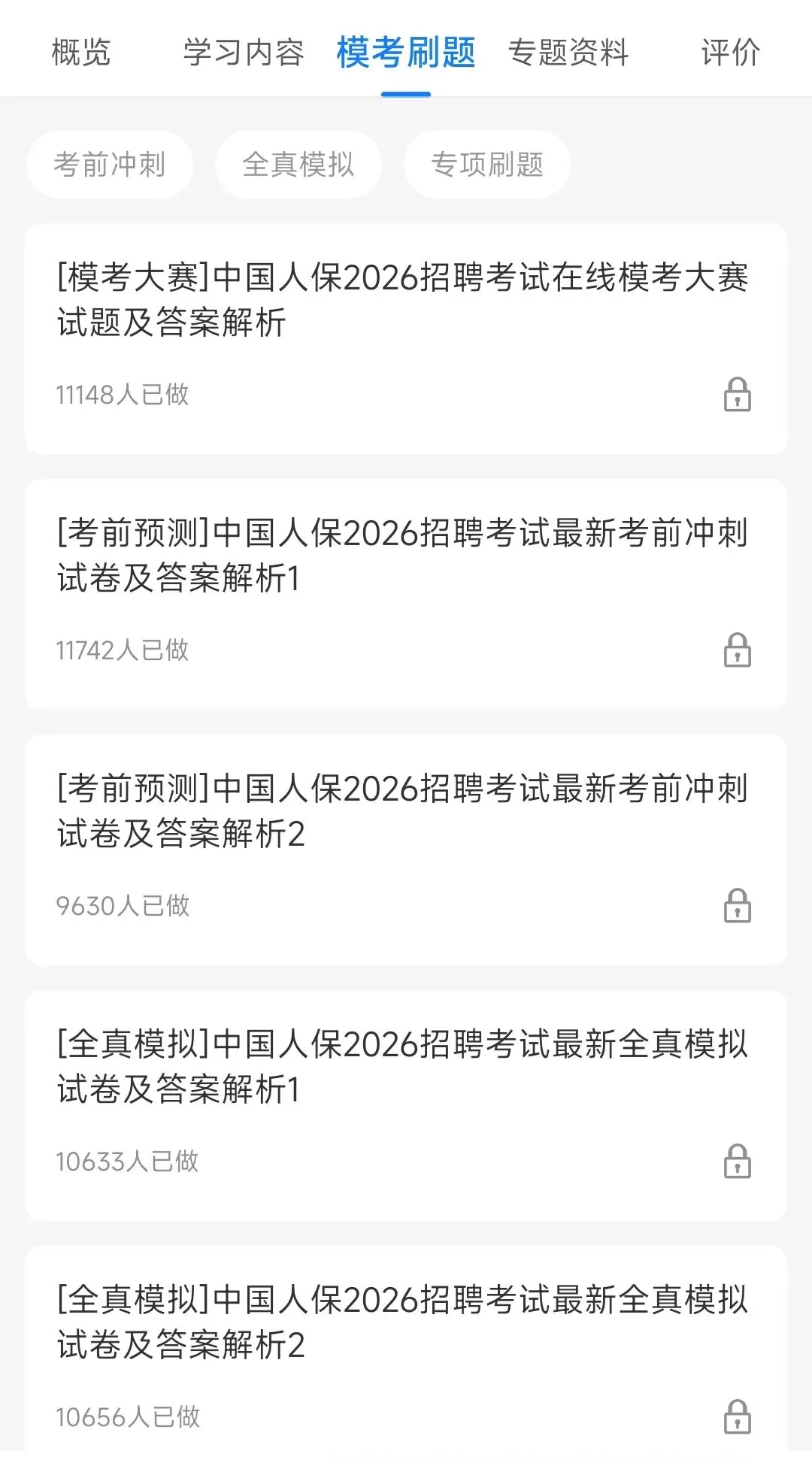Filter by 考前冲刺 chip
The image size is (812, 1460).
coord(110,165)
